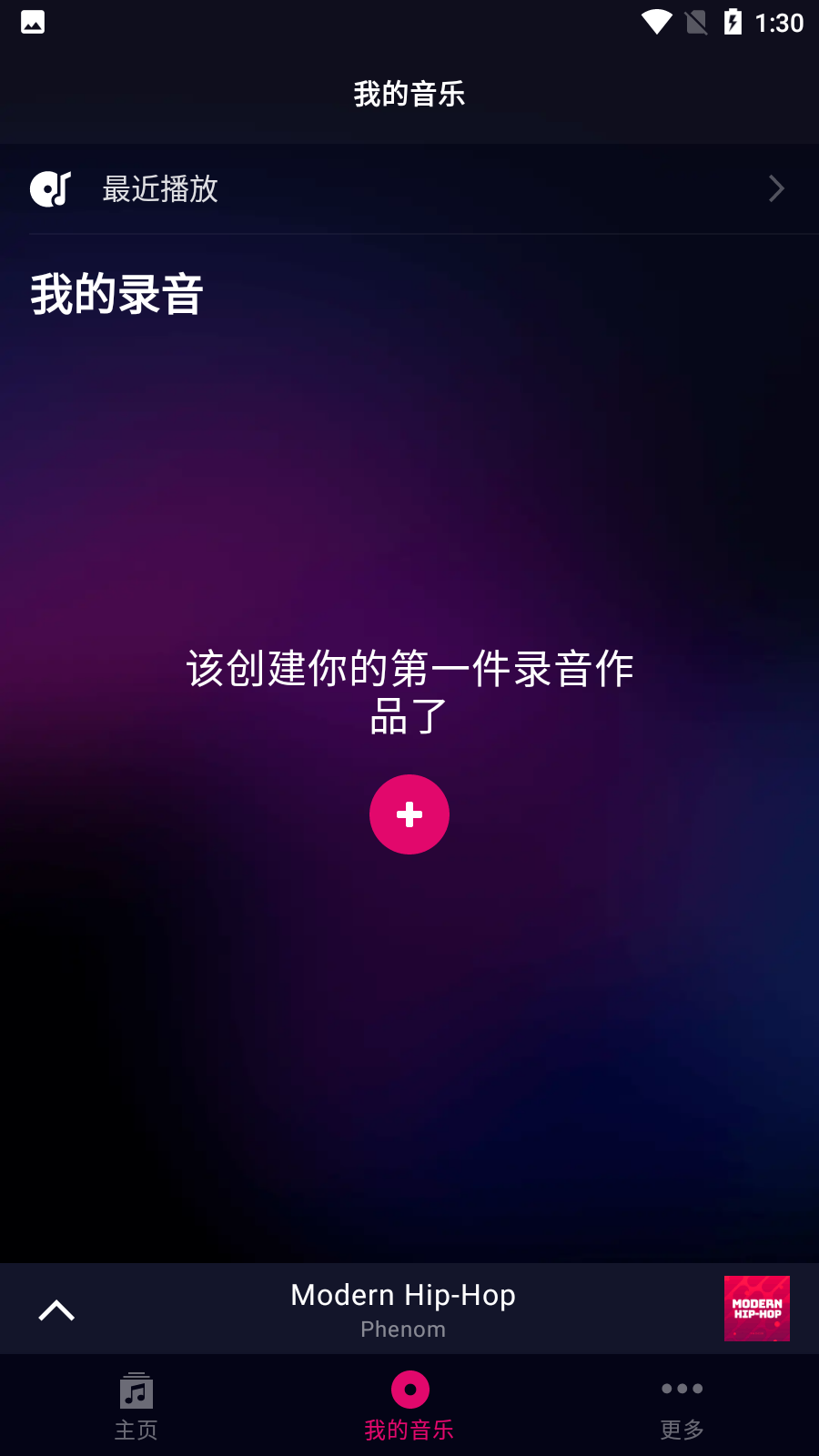
Task: Switch to the 更多 tab
Action: [681, 1406]
